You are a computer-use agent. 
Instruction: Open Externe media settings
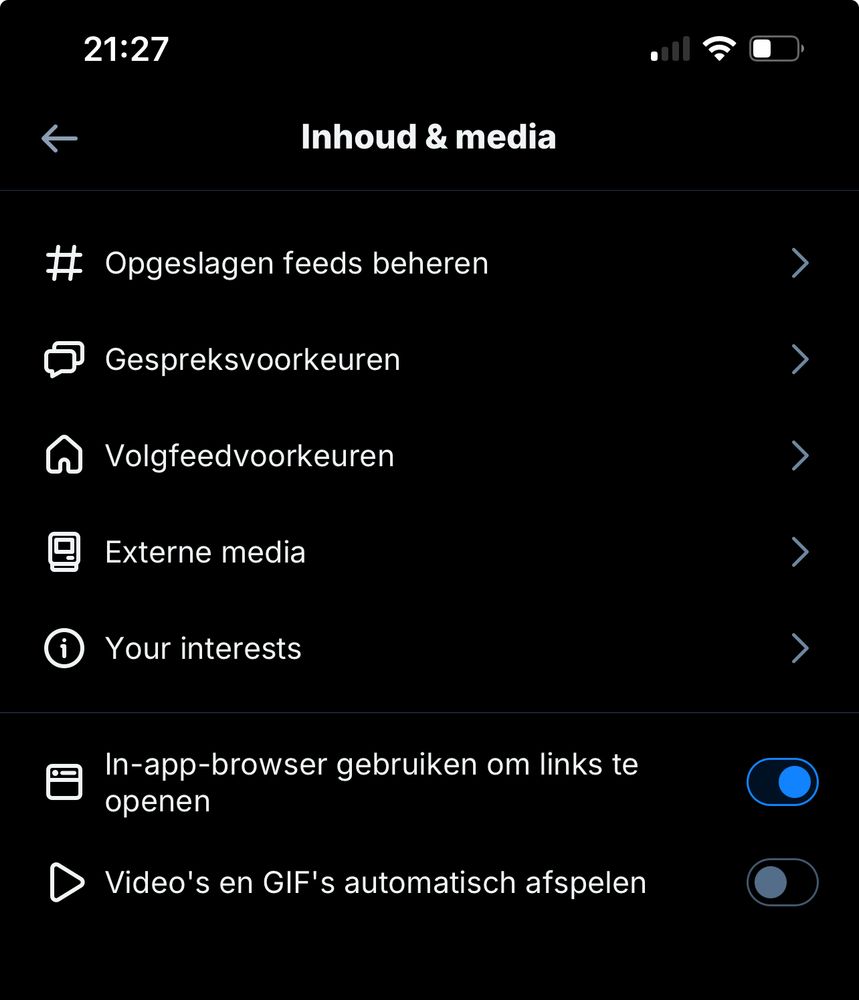point(205,552)
